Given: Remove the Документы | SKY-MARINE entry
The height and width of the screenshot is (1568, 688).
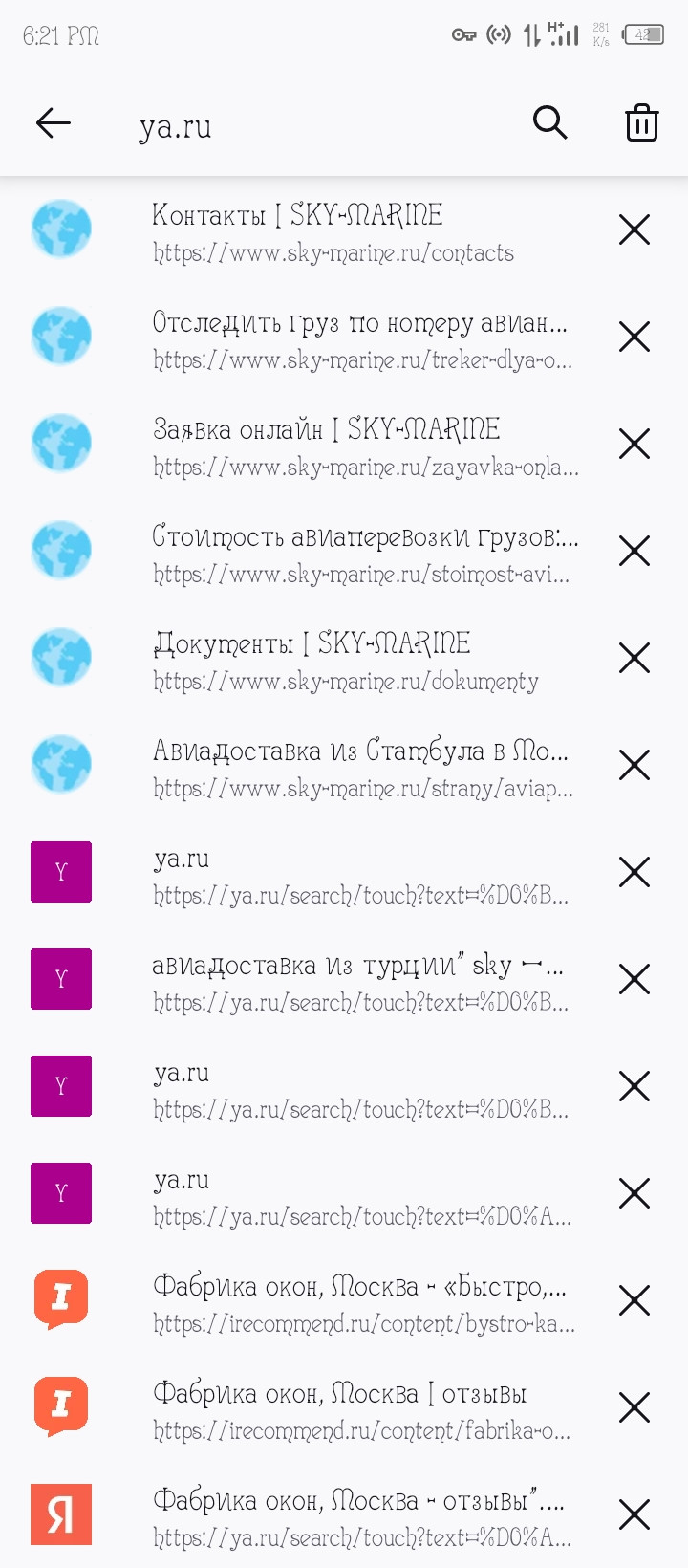Looking at the screenshot, I should pyautogui.click(x=634, y=659).
